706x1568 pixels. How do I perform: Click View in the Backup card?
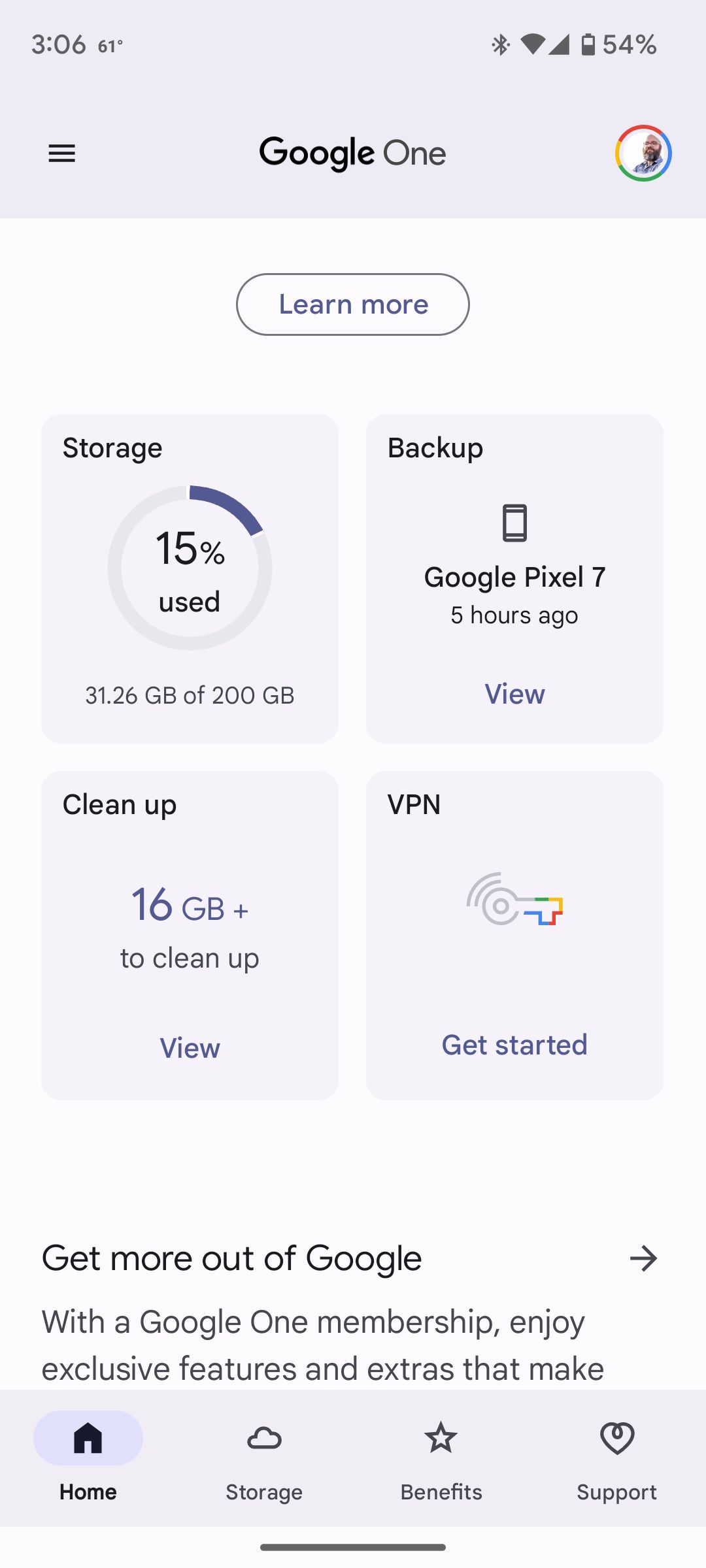click(514, 694)
